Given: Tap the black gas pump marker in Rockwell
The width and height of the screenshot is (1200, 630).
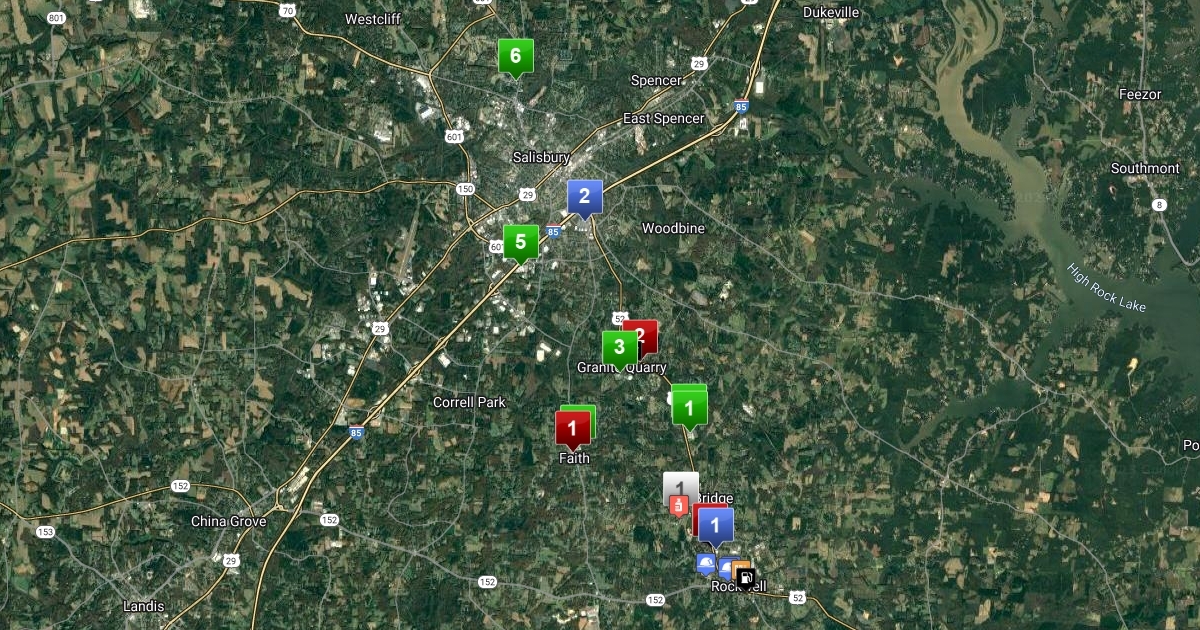Looking at the screenshot, I should tap(746, 578).
